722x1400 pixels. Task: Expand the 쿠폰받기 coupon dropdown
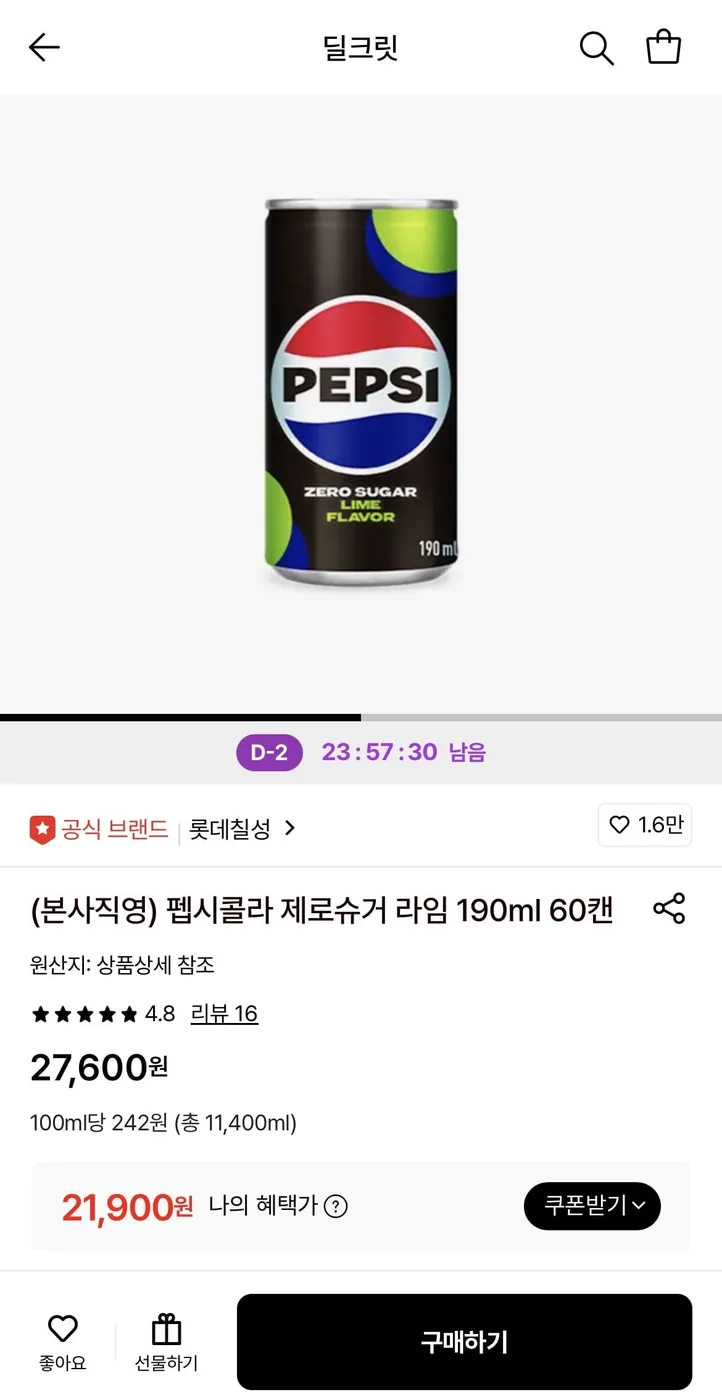click(592, 1207)
